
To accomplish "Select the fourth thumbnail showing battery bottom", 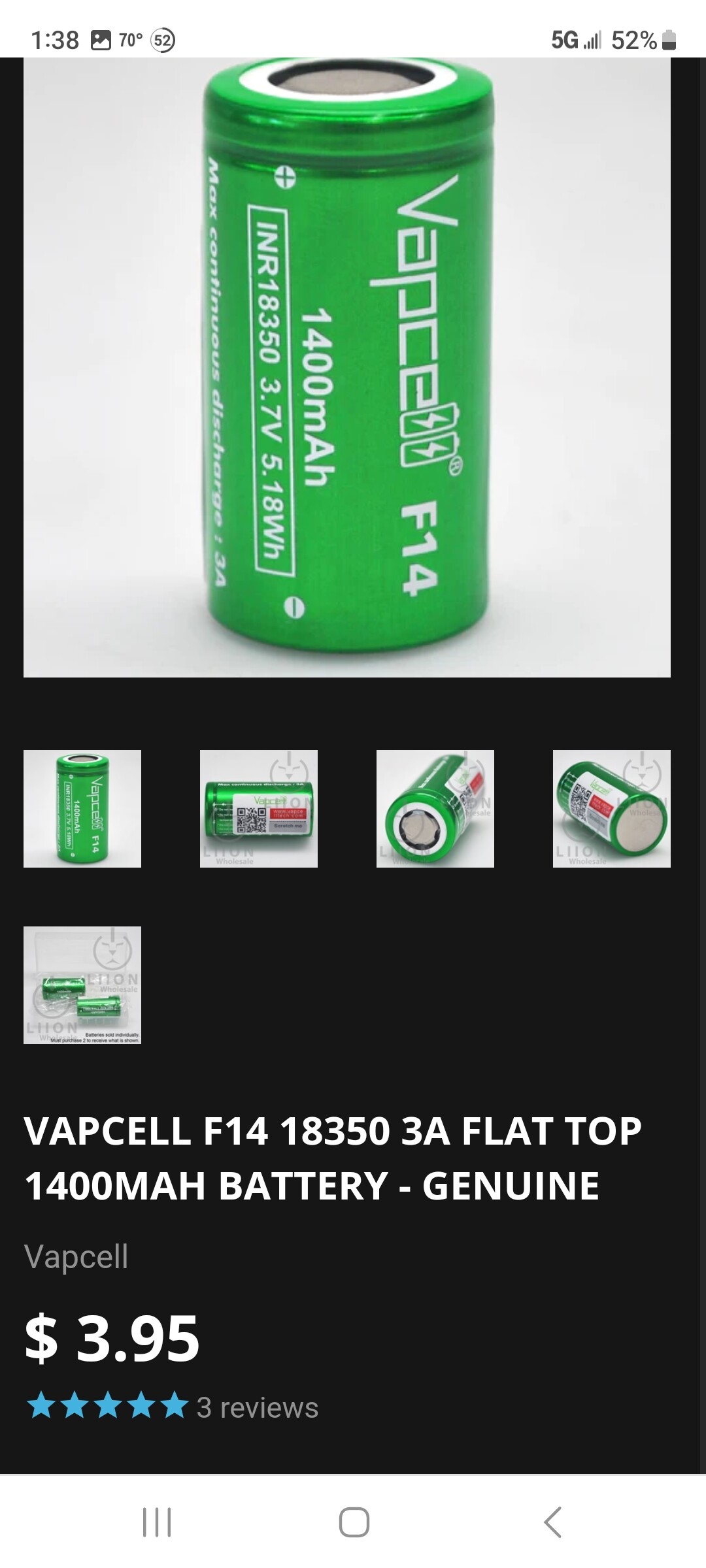I will coord(612,809).
